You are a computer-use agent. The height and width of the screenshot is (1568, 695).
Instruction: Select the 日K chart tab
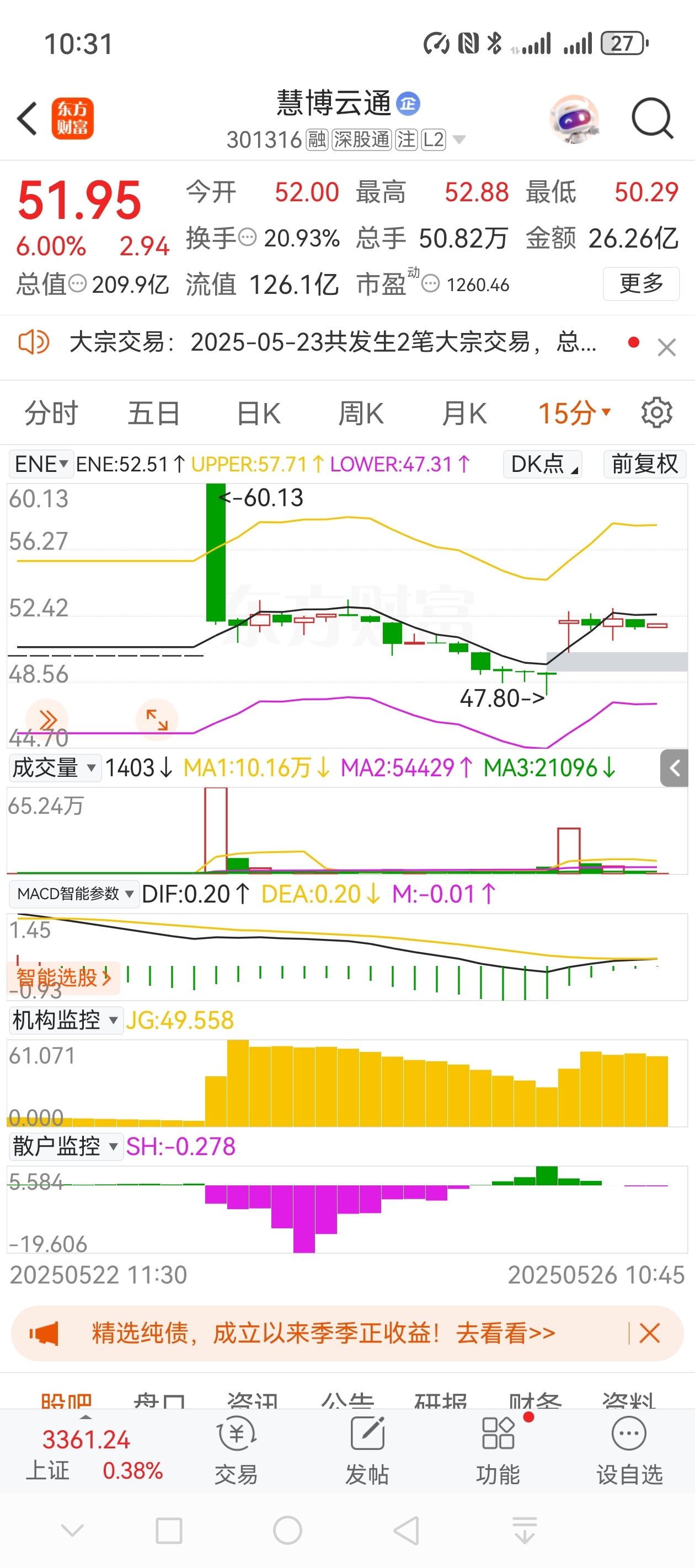coord(258,414)
